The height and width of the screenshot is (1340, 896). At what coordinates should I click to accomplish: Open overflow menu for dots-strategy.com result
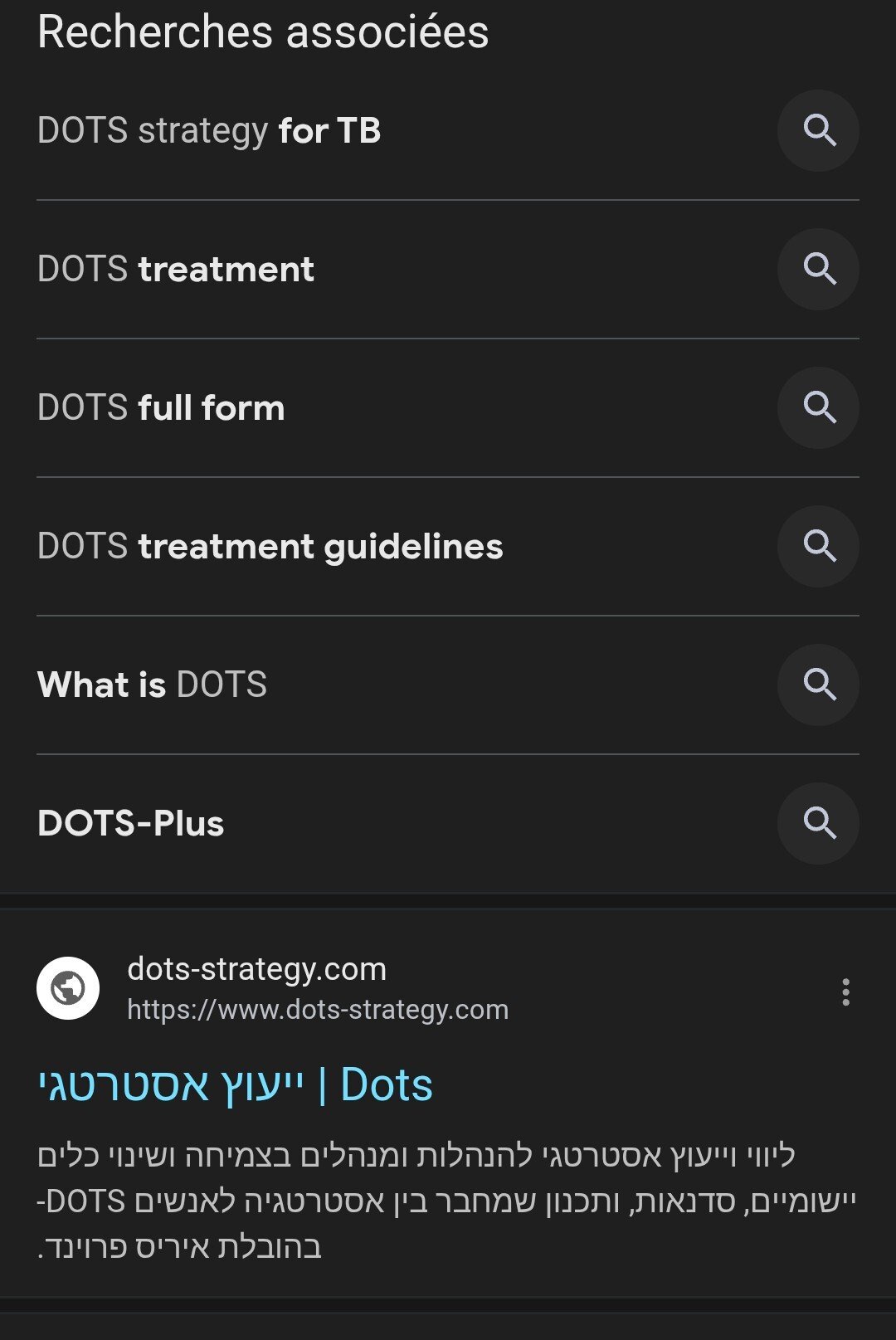click(x=845, y=992)
